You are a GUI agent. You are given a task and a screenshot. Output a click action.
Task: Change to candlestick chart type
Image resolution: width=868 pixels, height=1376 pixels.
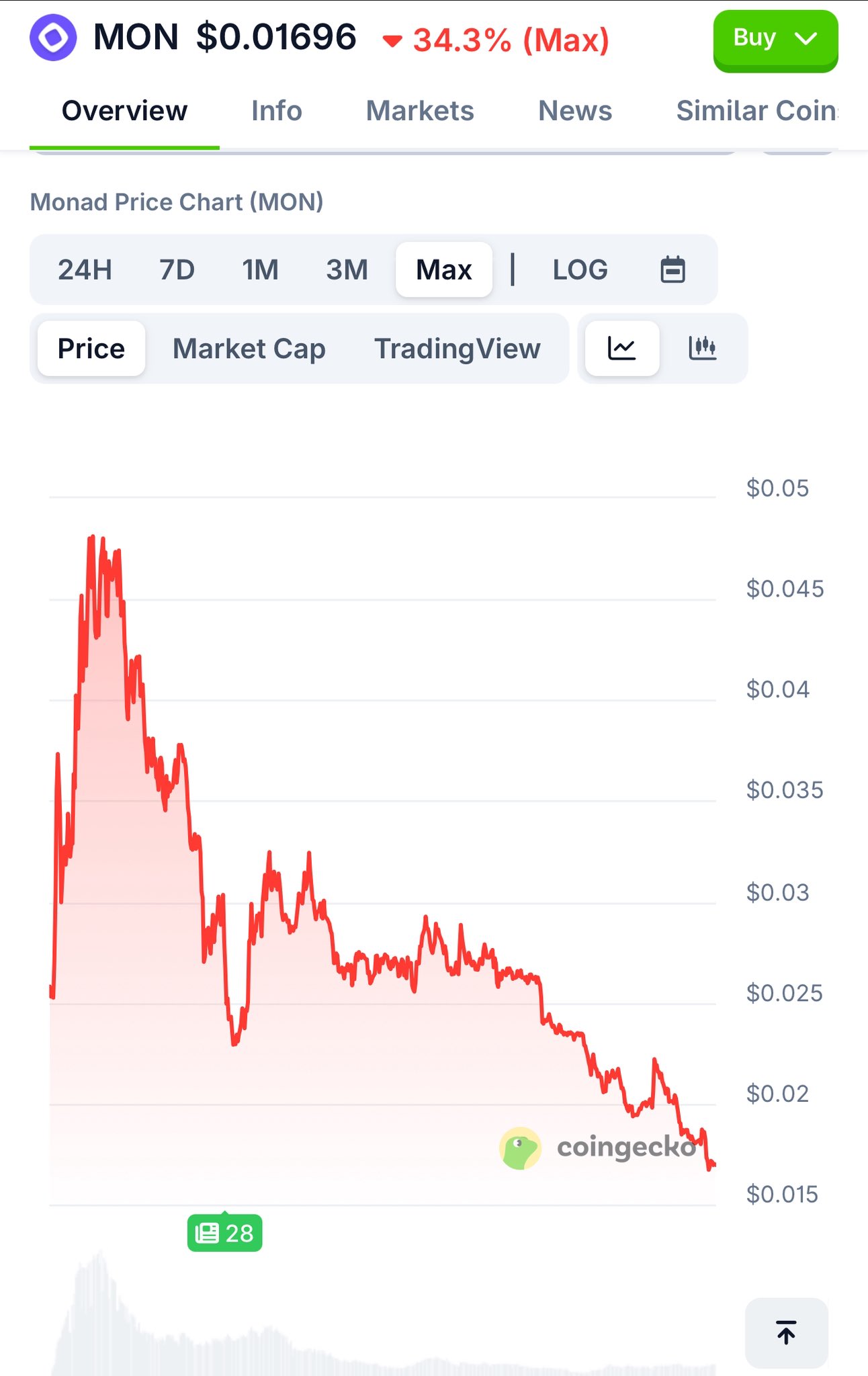[x=703, y=349]
